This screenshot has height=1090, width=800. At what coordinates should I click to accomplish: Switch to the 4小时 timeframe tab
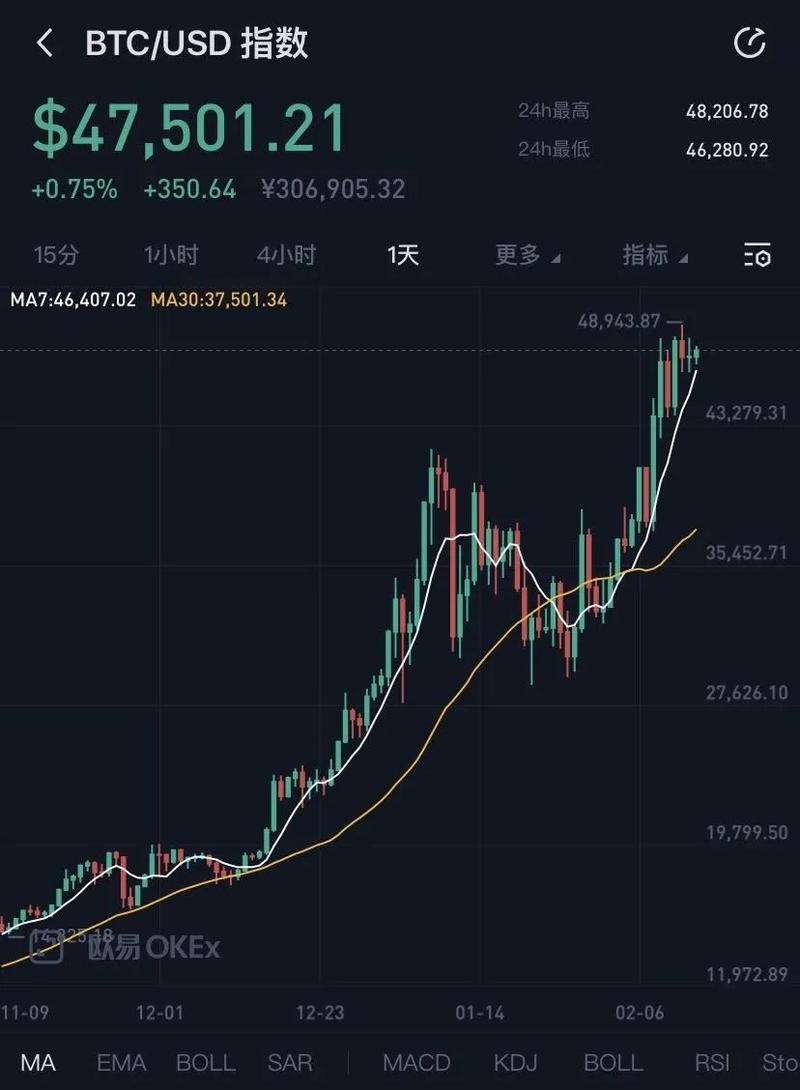(x=285, y=255)
